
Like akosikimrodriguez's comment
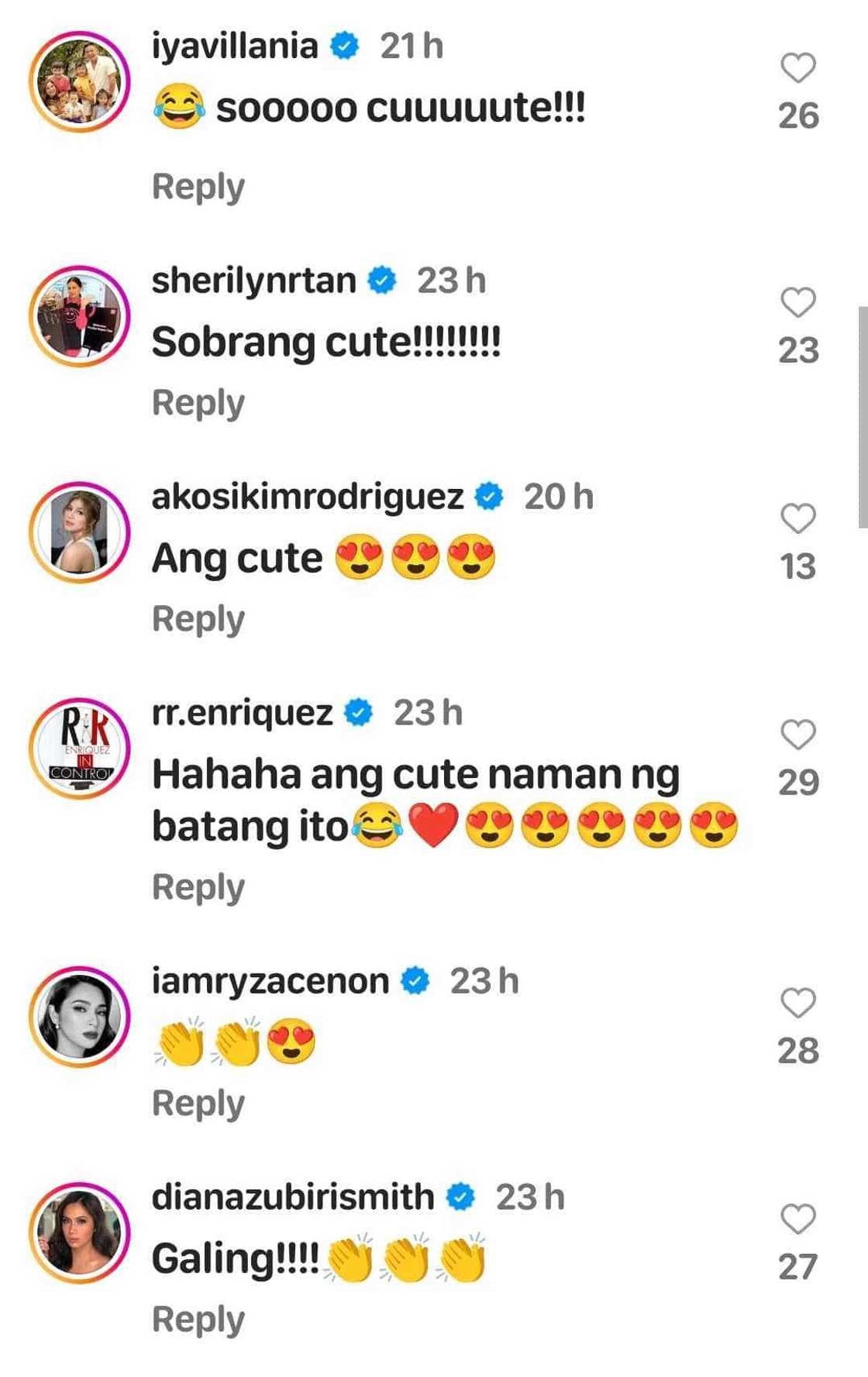click(x=797, y=518)
